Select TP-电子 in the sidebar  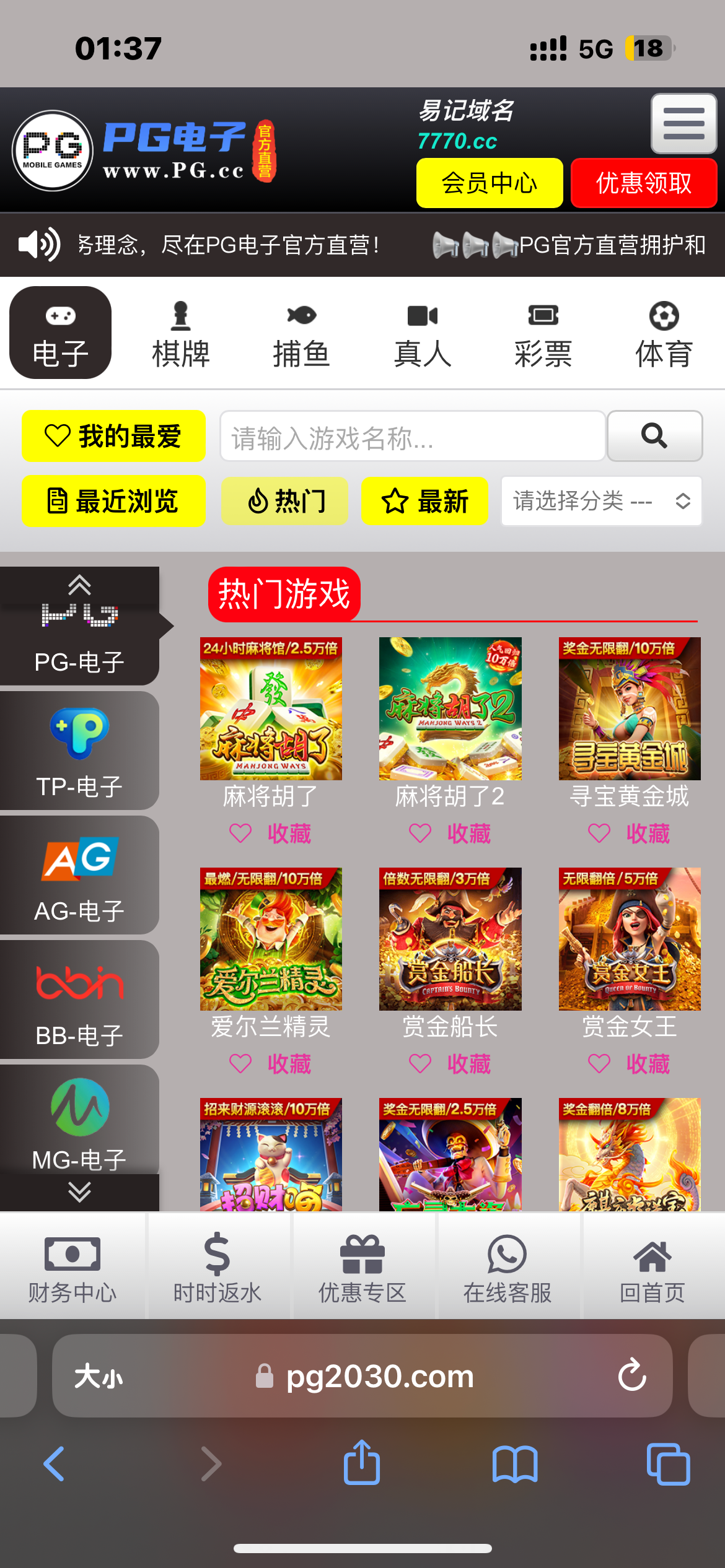click(x=79, y=751)
